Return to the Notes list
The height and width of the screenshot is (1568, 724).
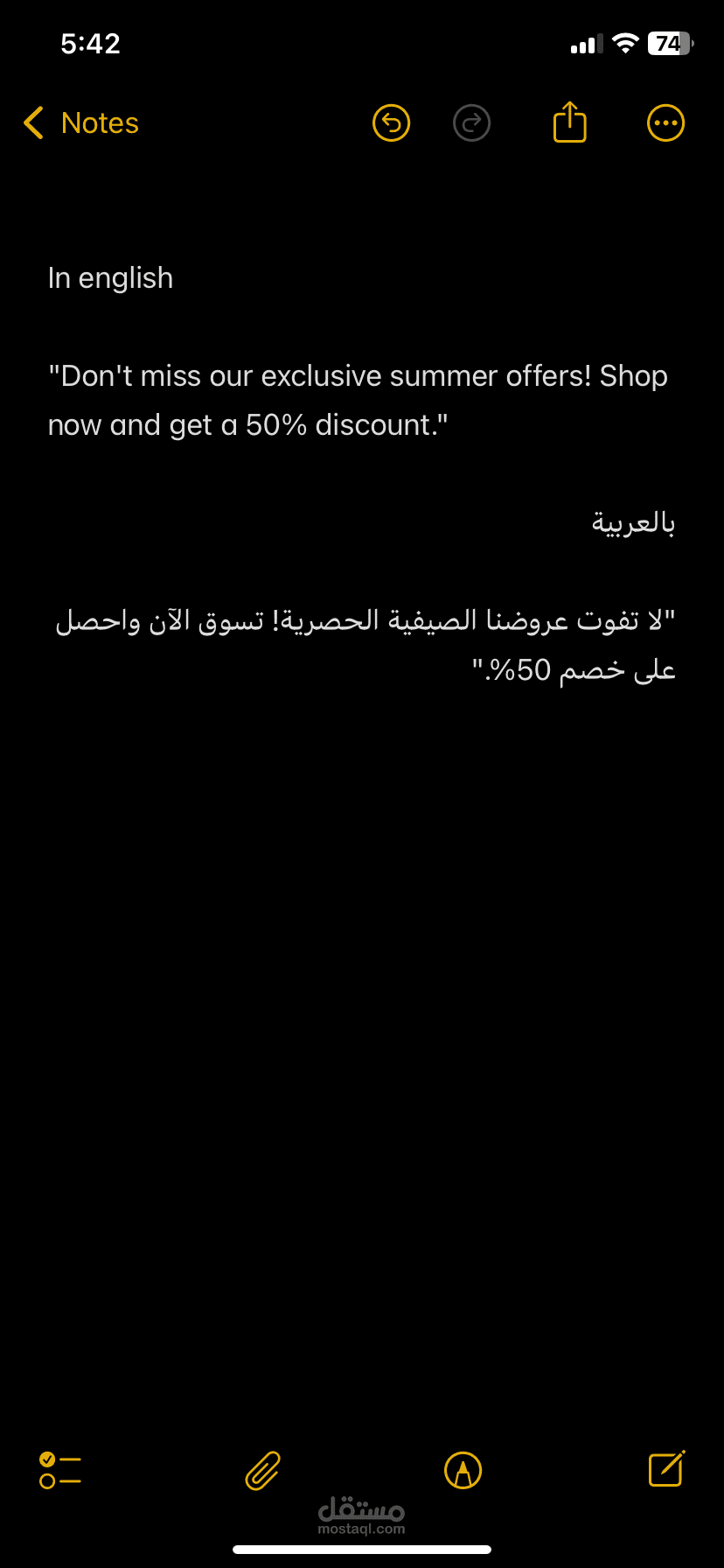(x=99, y=122)
